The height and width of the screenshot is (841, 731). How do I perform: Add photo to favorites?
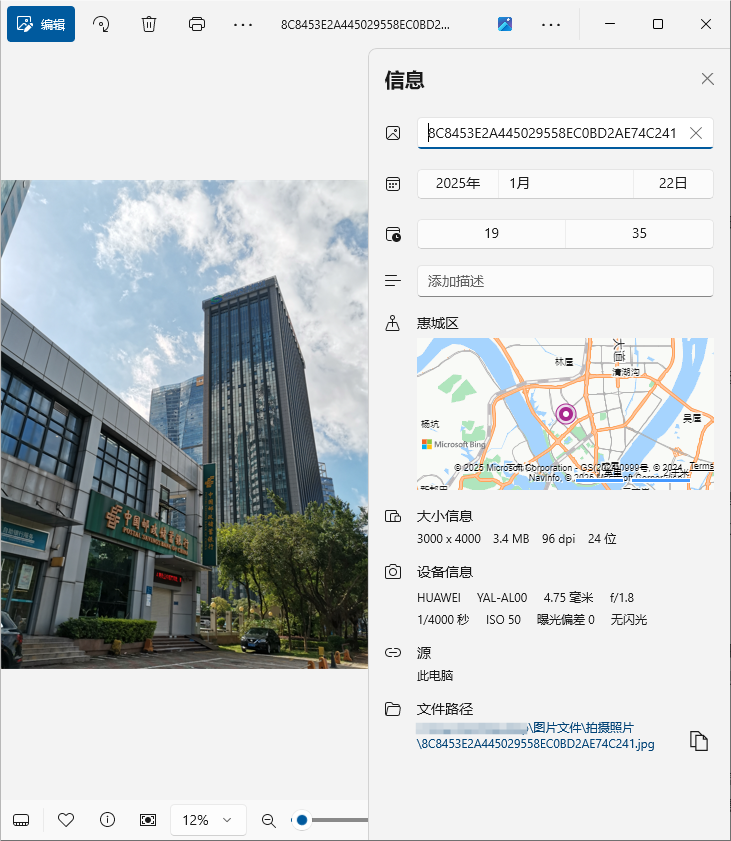click(66, 820)
